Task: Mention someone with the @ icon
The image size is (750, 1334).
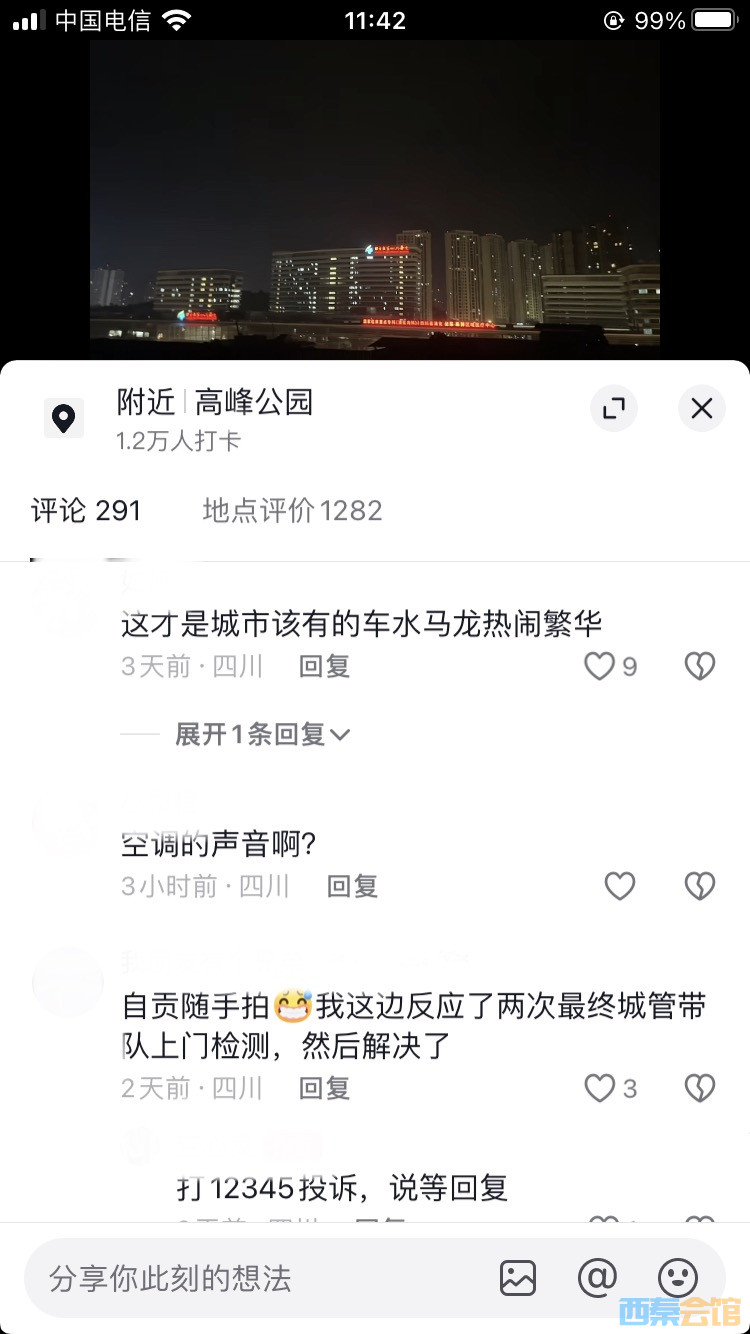Action: (x=598, y=1278)
